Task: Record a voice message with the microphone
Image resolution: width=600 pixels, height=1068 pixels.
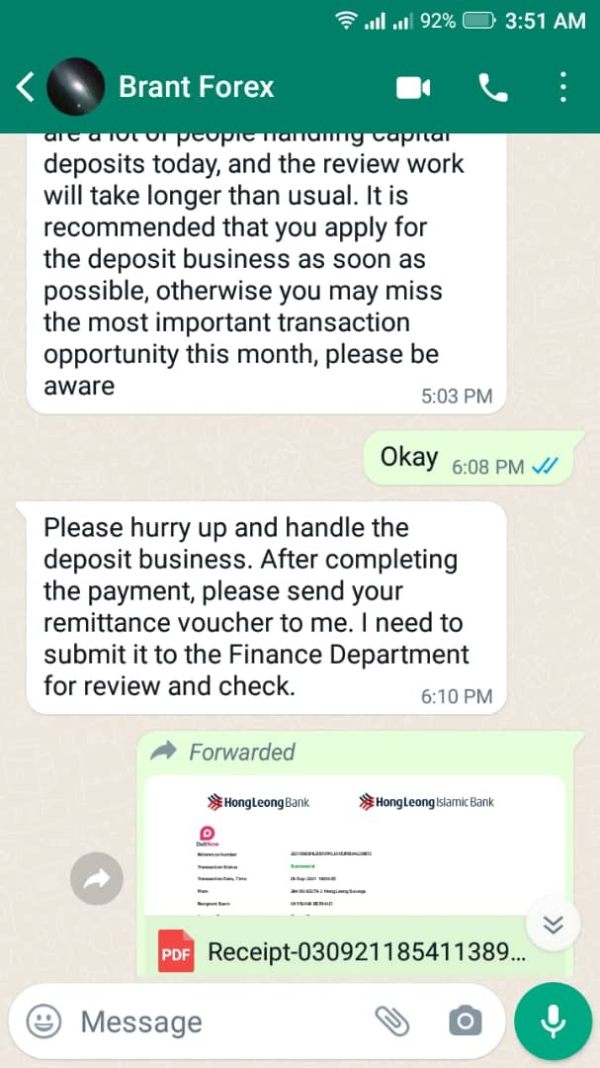Action: click(552, 1021)
